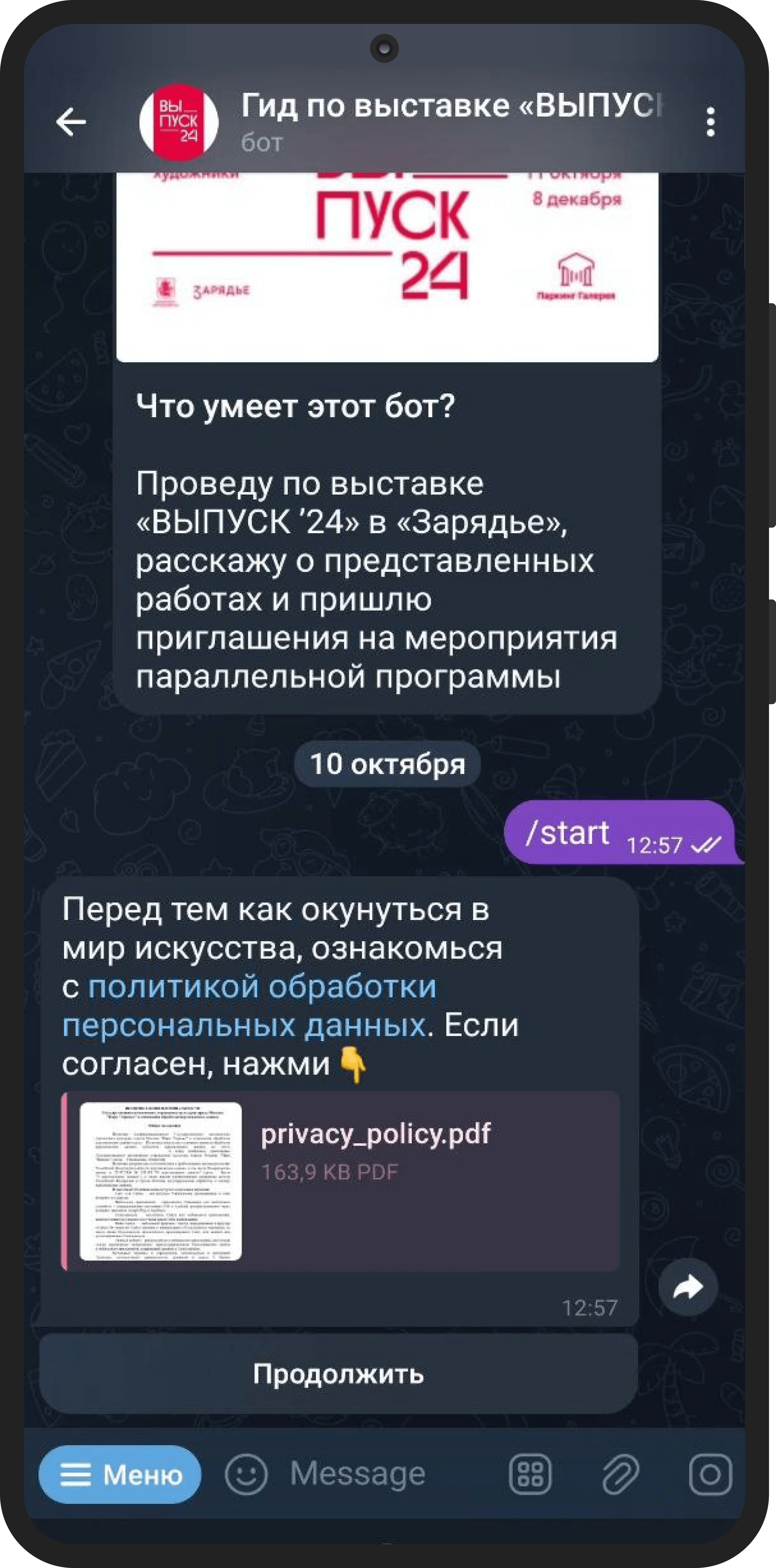Tap the Продолжить button
Viewport: 776px width, 1568px height.
pyautogui.click(x=338, y=1374)
